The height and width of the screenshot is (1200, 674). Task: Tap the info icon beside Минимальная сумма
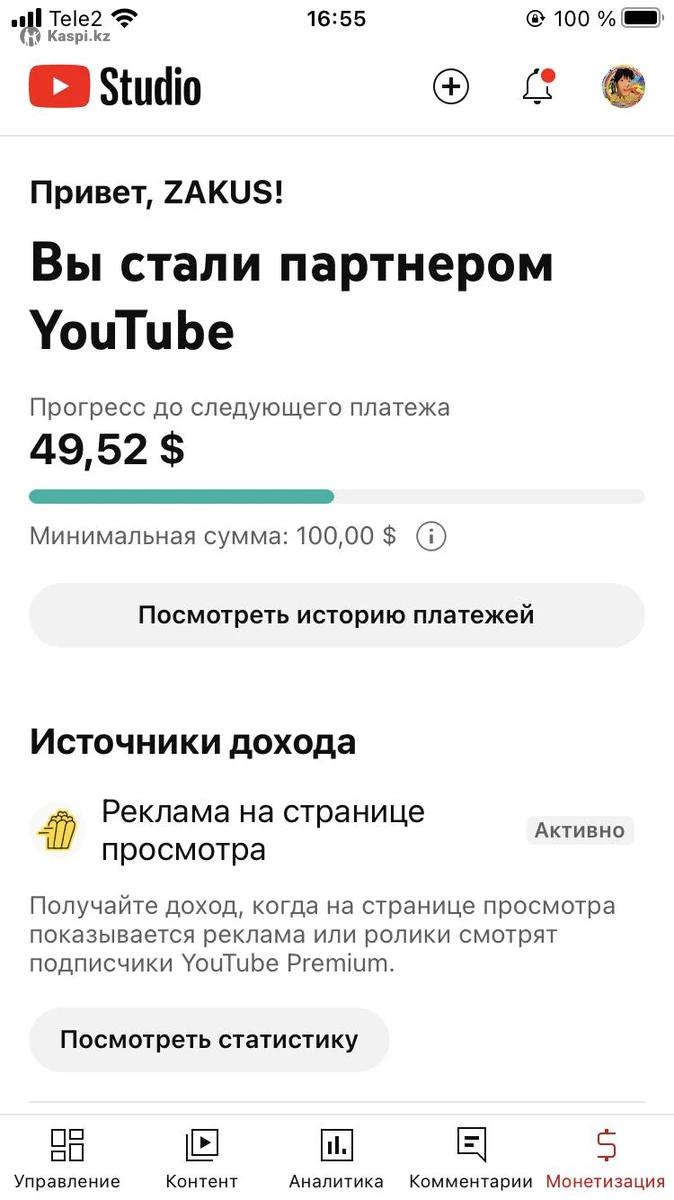click(x=431, y=537)
